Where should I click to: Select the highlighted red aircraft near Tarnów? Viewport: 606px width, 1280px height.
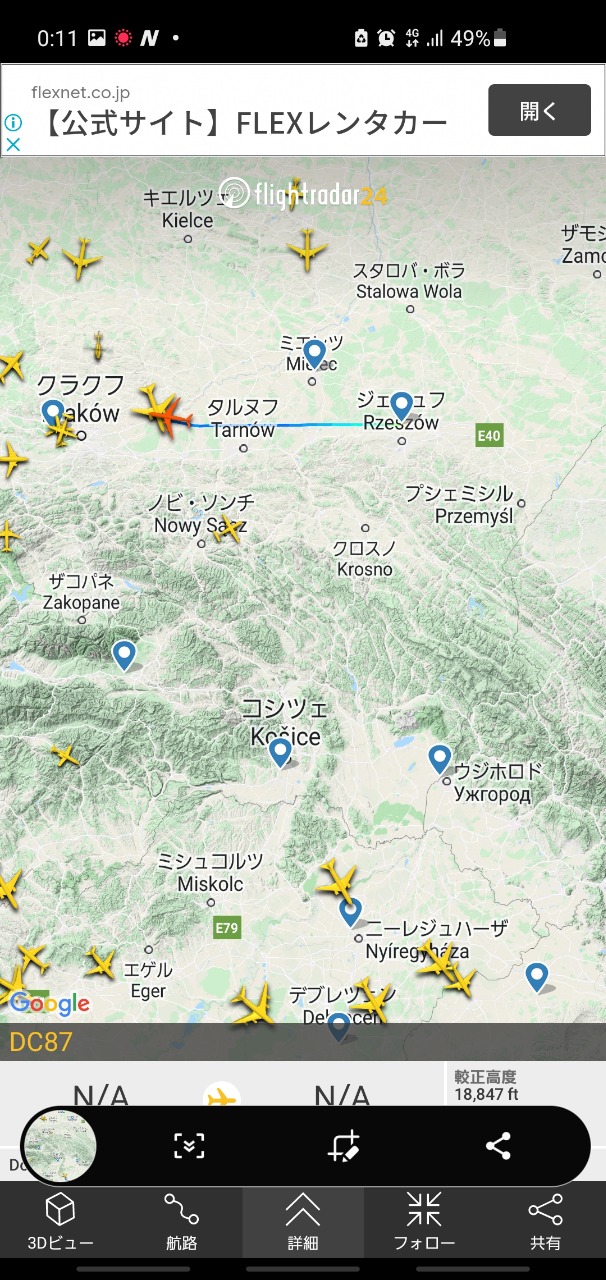coord(171,413)
